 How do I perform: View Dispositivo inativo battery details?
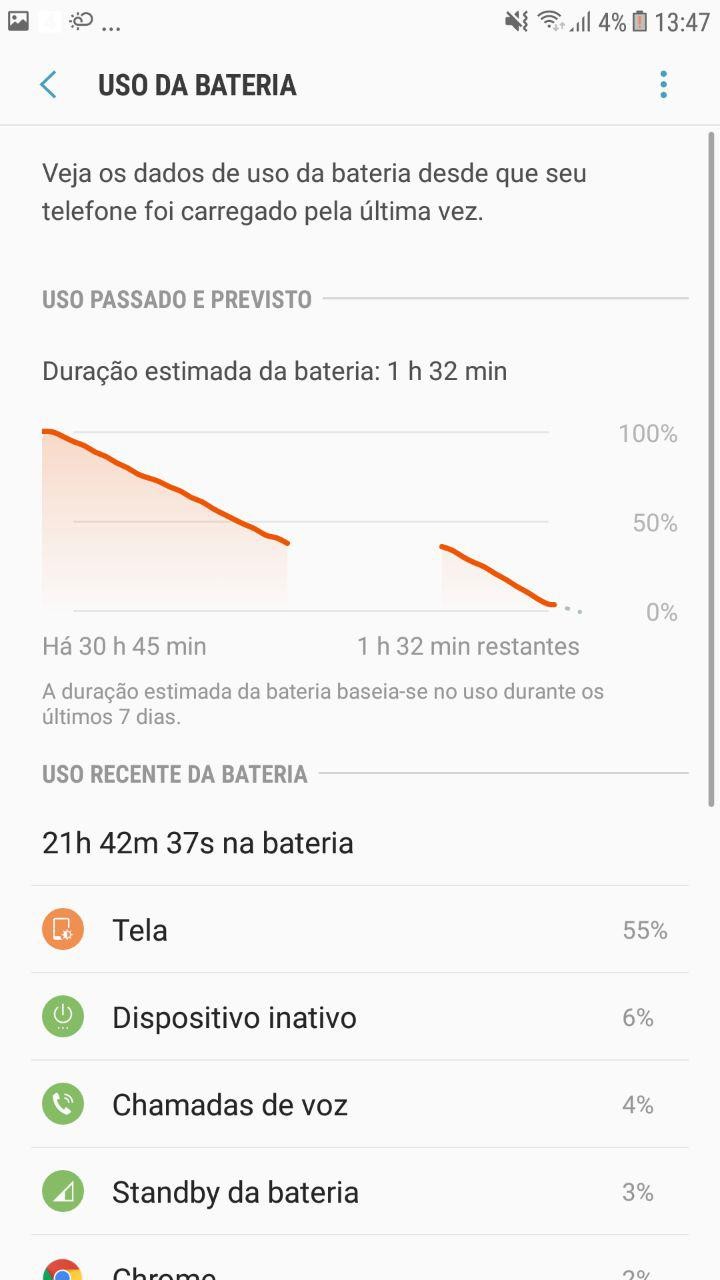coord(360,1018)
